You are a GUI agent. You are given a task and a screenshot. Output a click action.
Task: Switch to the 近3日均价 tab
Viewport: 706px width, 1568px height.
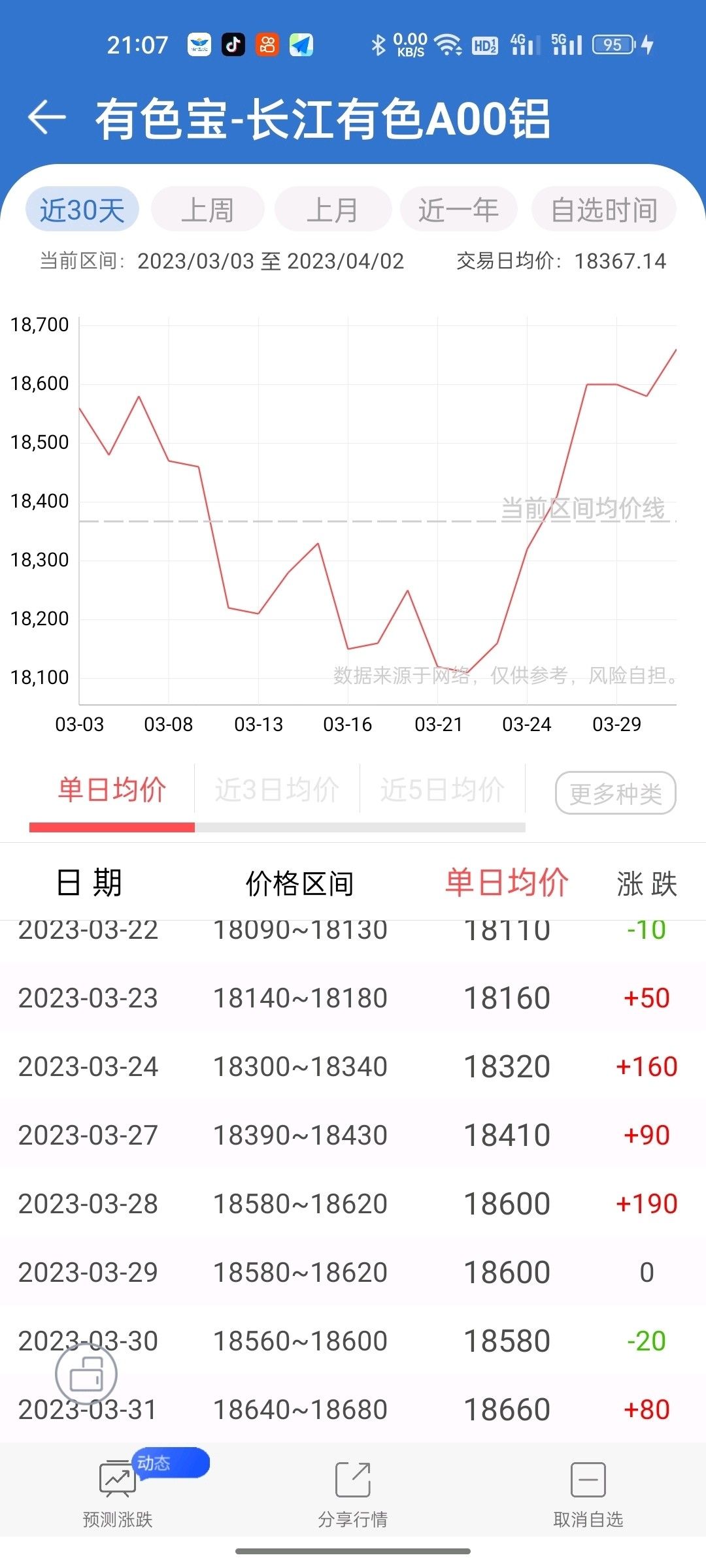[277, 790]
